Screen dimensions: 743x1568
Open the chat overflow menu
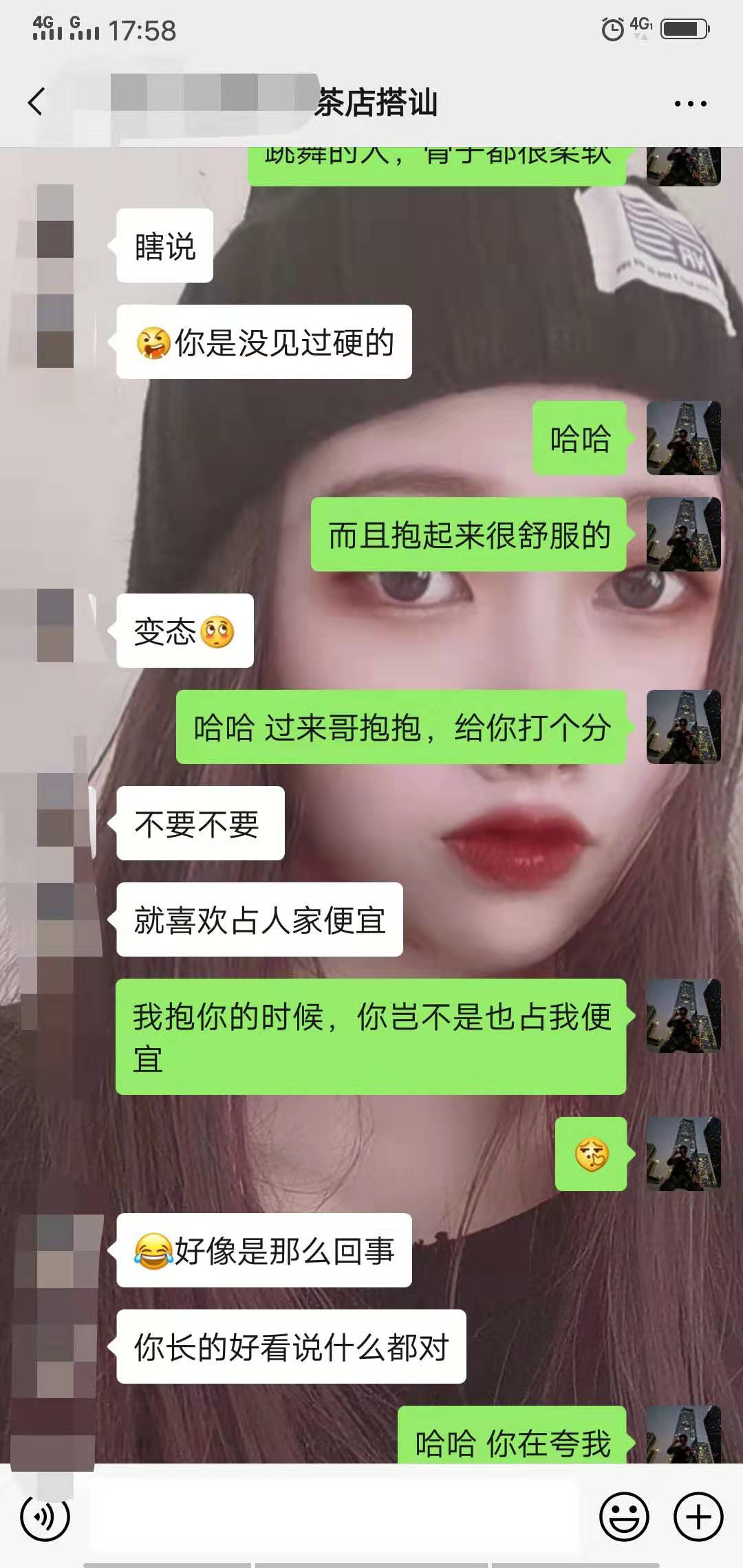[x=690, y=104]
